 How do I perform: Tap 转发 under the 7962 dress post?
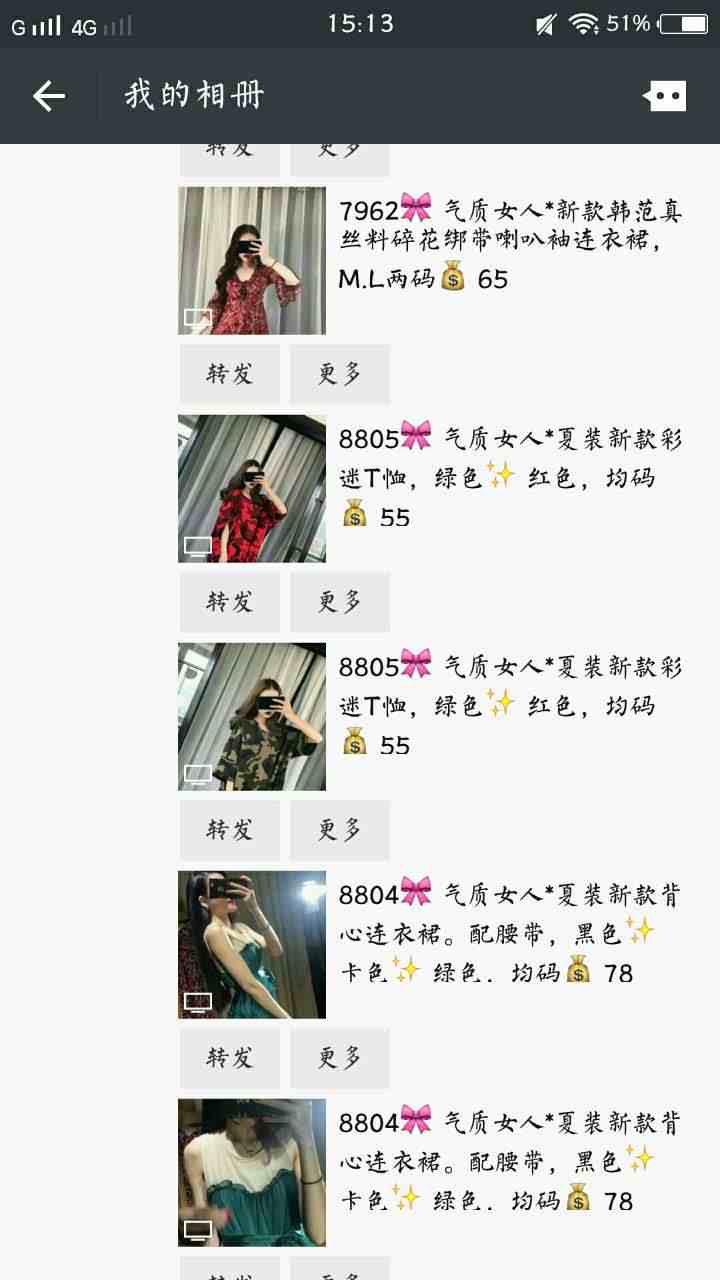point(230,374)
